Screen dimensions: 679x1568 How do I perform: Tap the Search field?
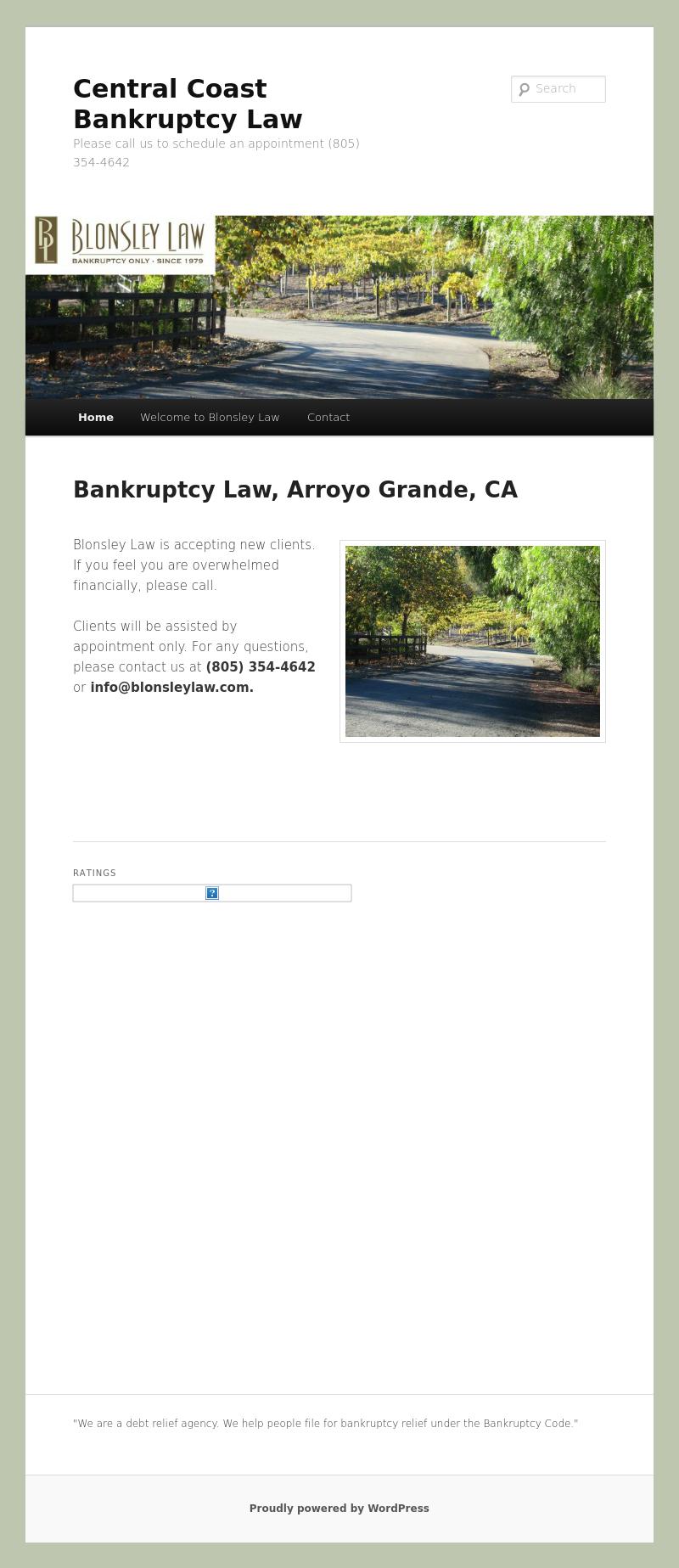point(565,89)
